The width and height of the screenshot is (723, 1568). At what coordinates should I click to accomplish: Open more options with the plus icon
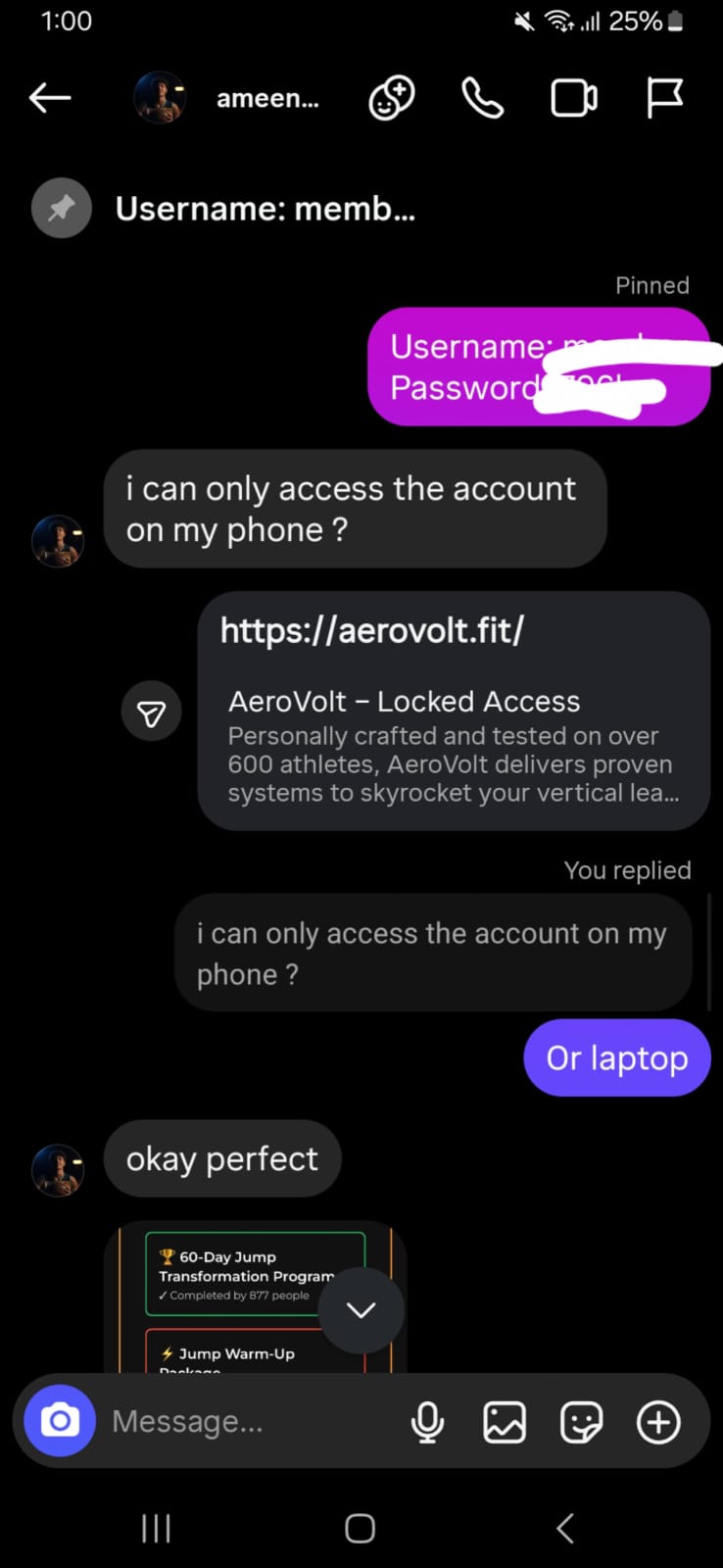point(658,1422)
